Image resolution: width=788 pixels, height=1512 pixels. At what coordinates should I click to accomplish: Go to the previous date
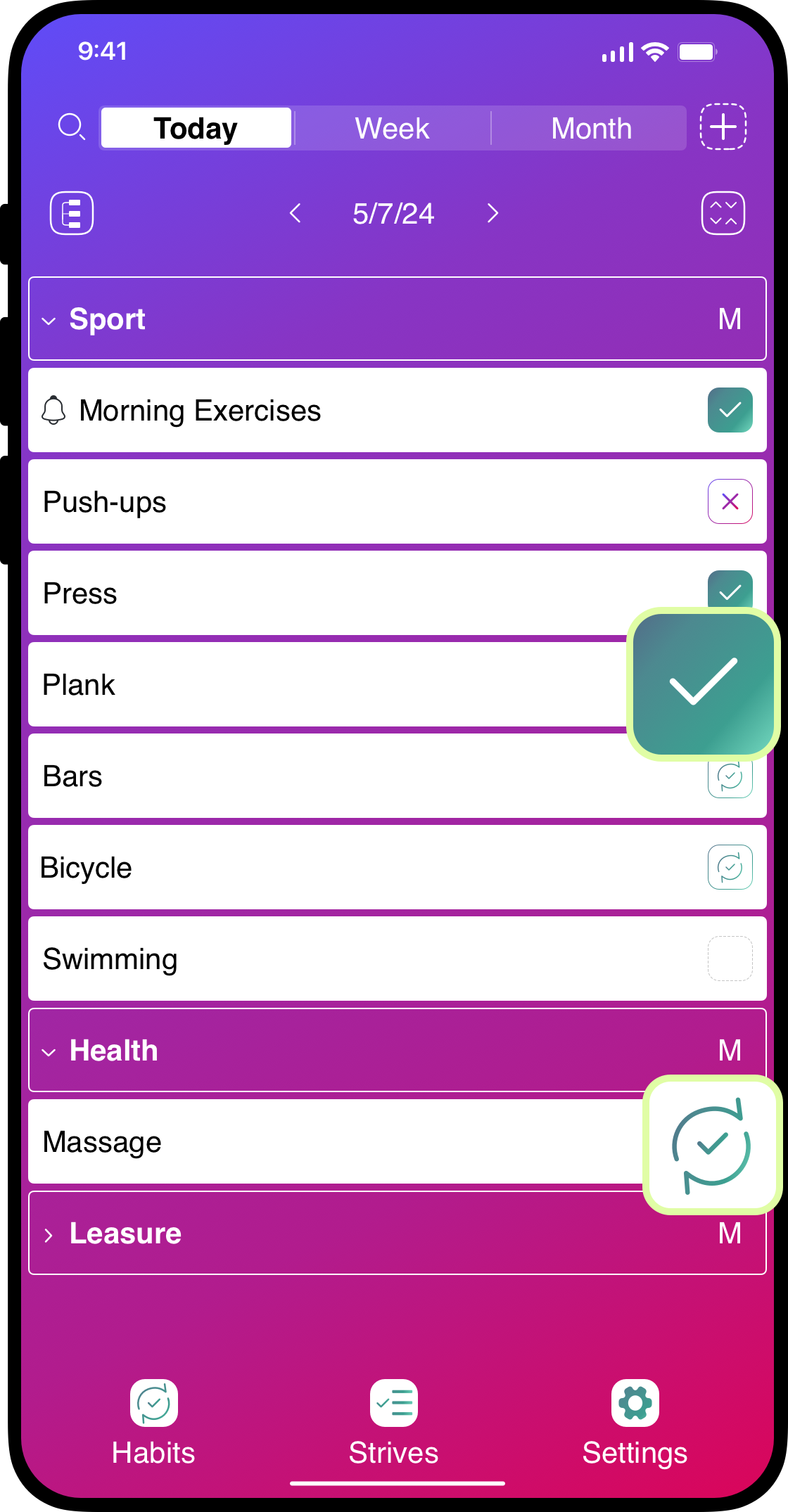pos(295,213)
